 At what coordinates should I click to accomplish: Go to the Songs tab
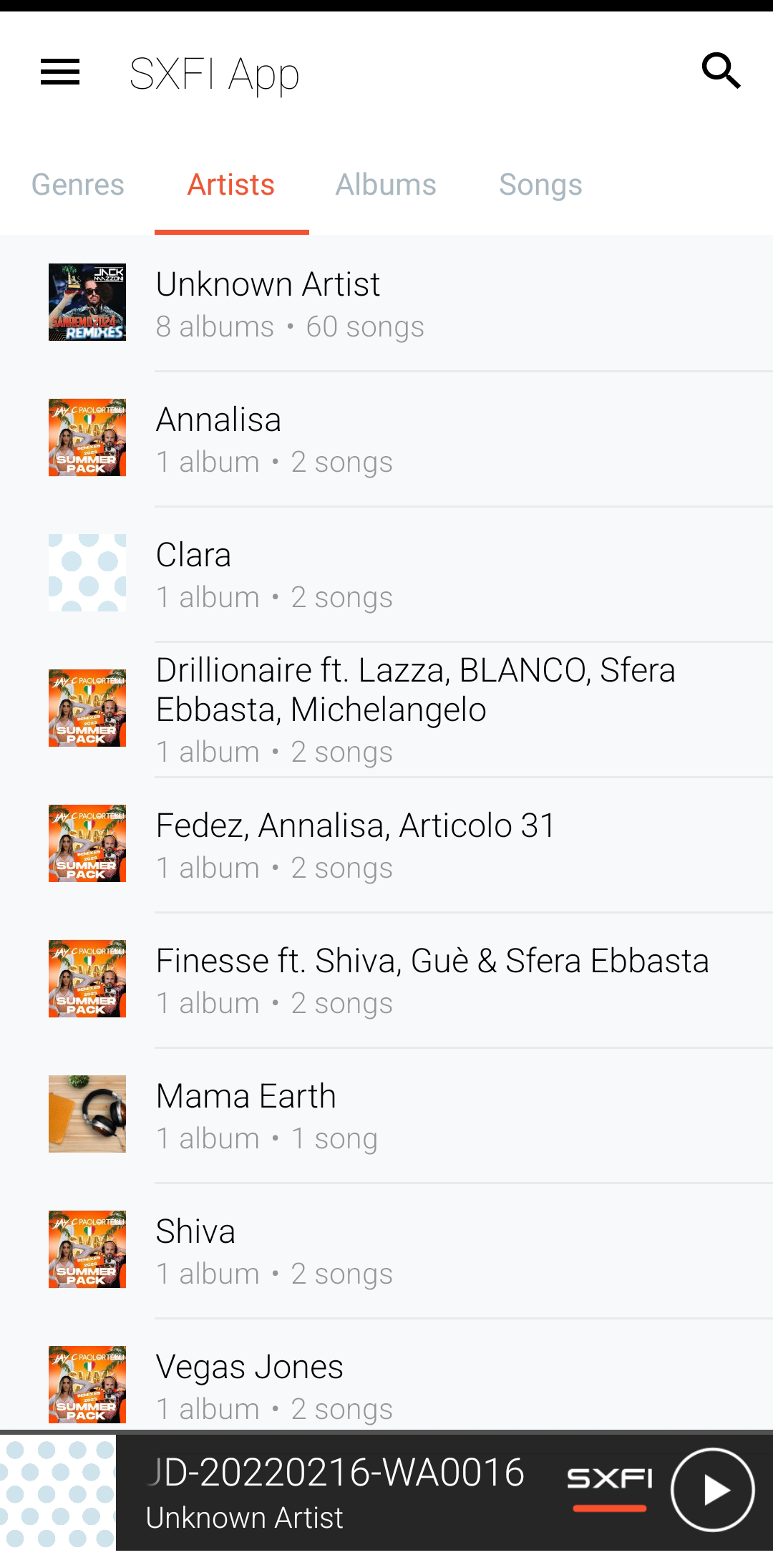tap(540, 185)
